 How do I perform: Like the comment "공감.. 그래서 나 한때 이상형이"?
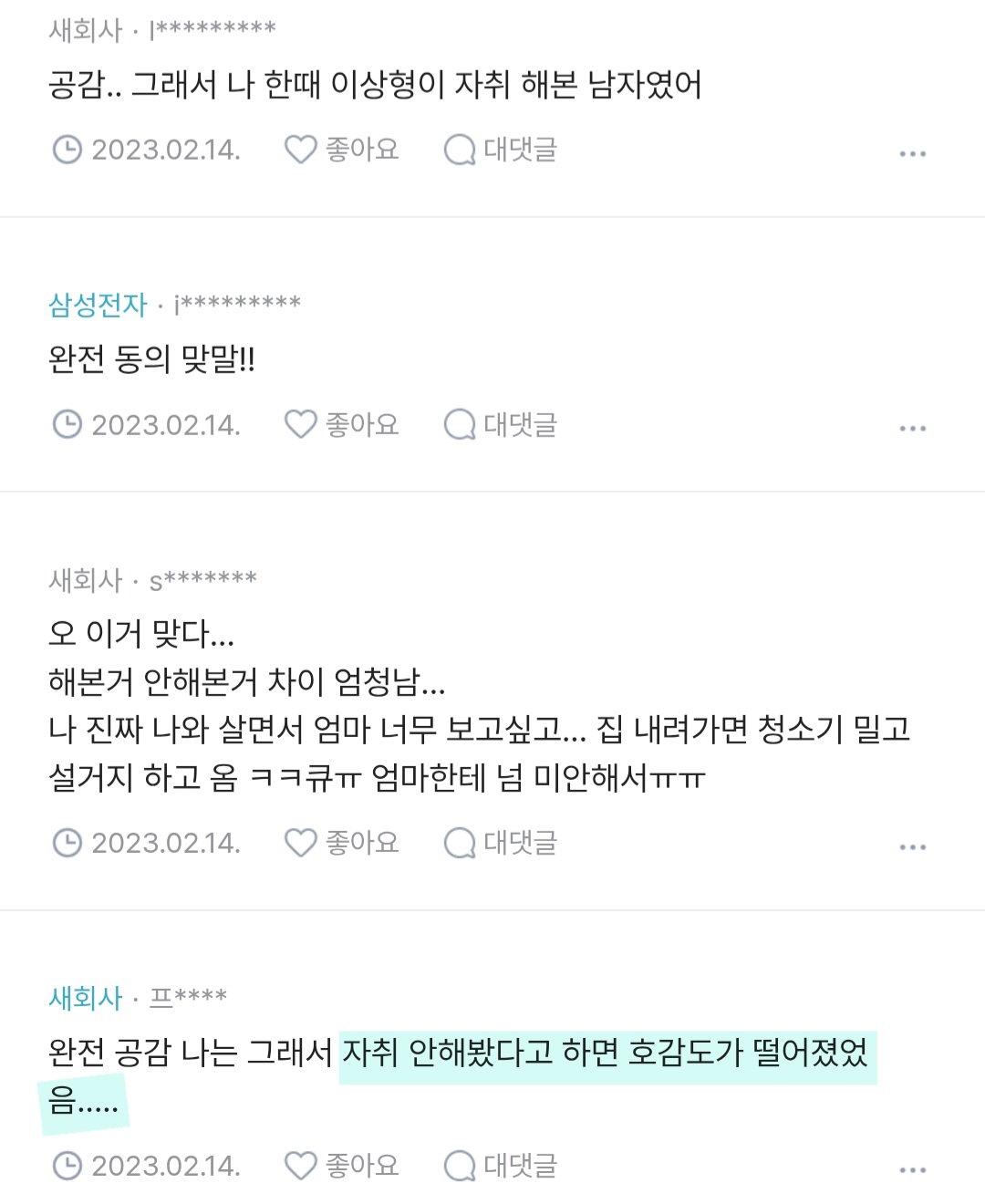[341, 150]
